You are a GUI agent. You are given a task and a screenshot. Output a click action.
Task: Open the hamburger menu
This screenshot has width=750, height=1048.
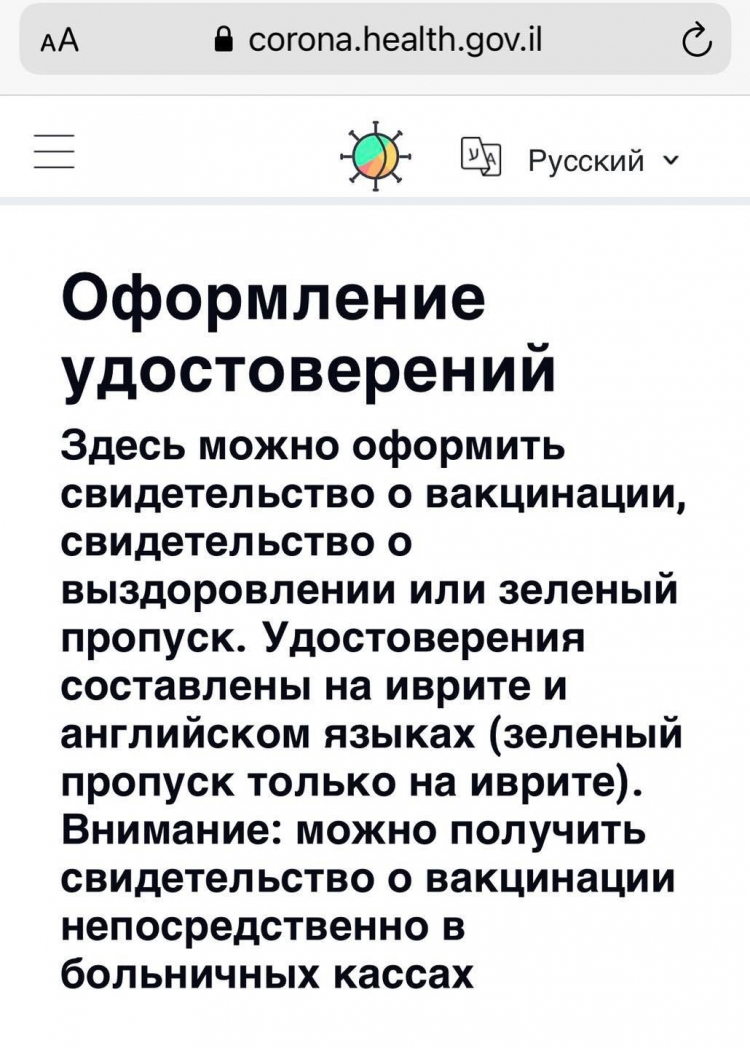coord(54,152)
